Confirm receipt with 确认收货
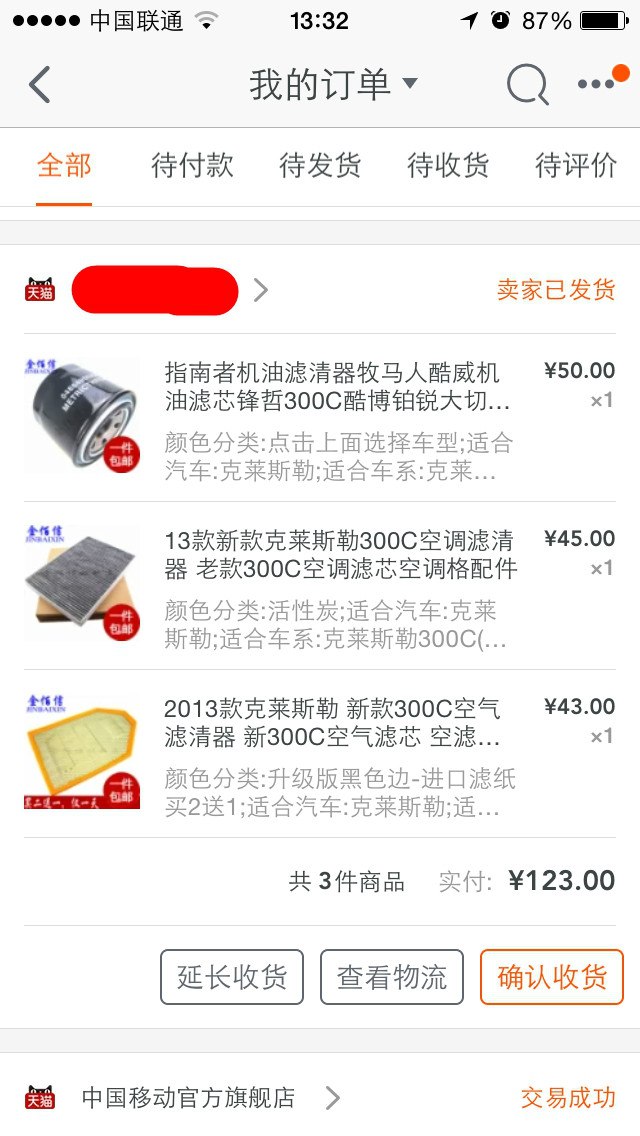 (552, 977)
